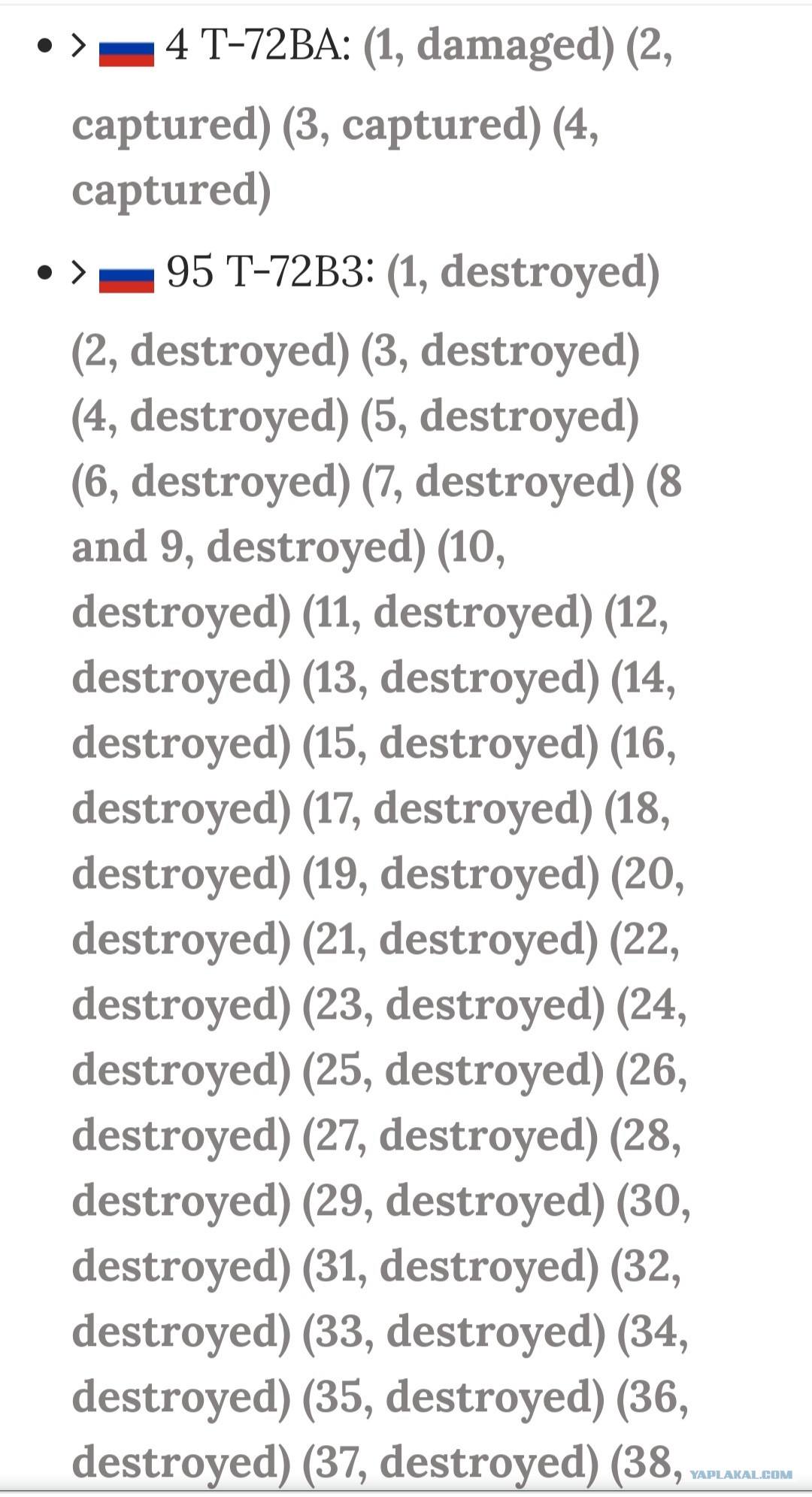The image size is (812, 1497).
Task: Open the "(21, destroyed)" link
Action: (450, 941)
